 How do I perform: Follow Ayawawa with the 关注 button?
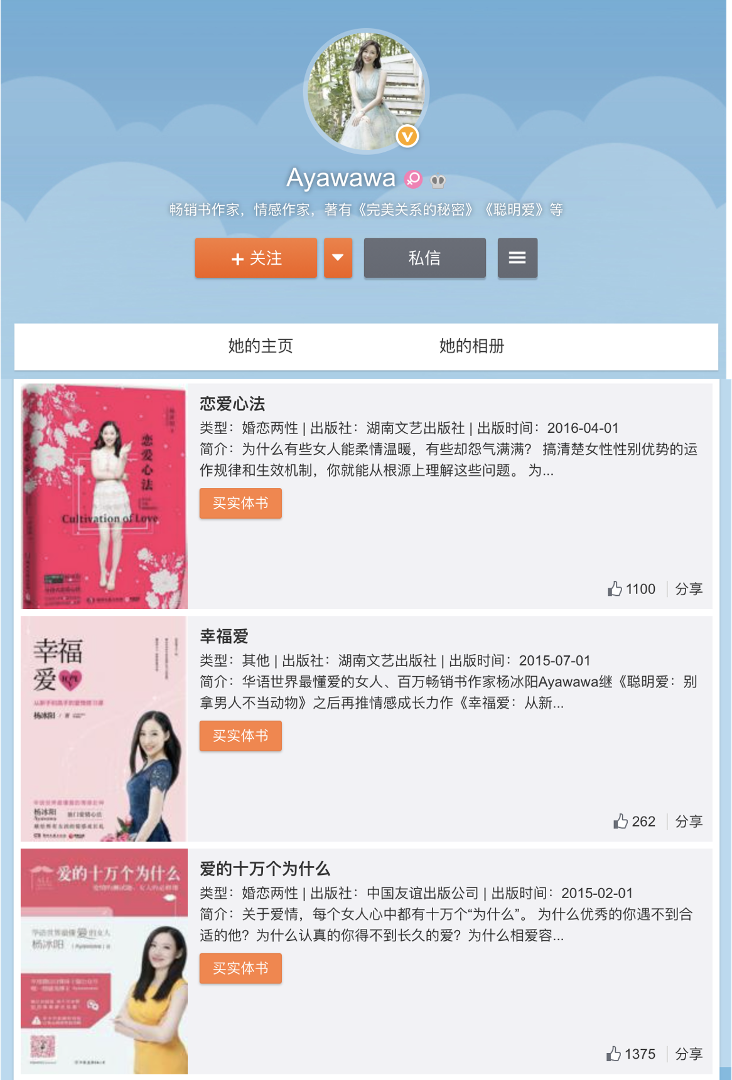(x=256, y=258)
